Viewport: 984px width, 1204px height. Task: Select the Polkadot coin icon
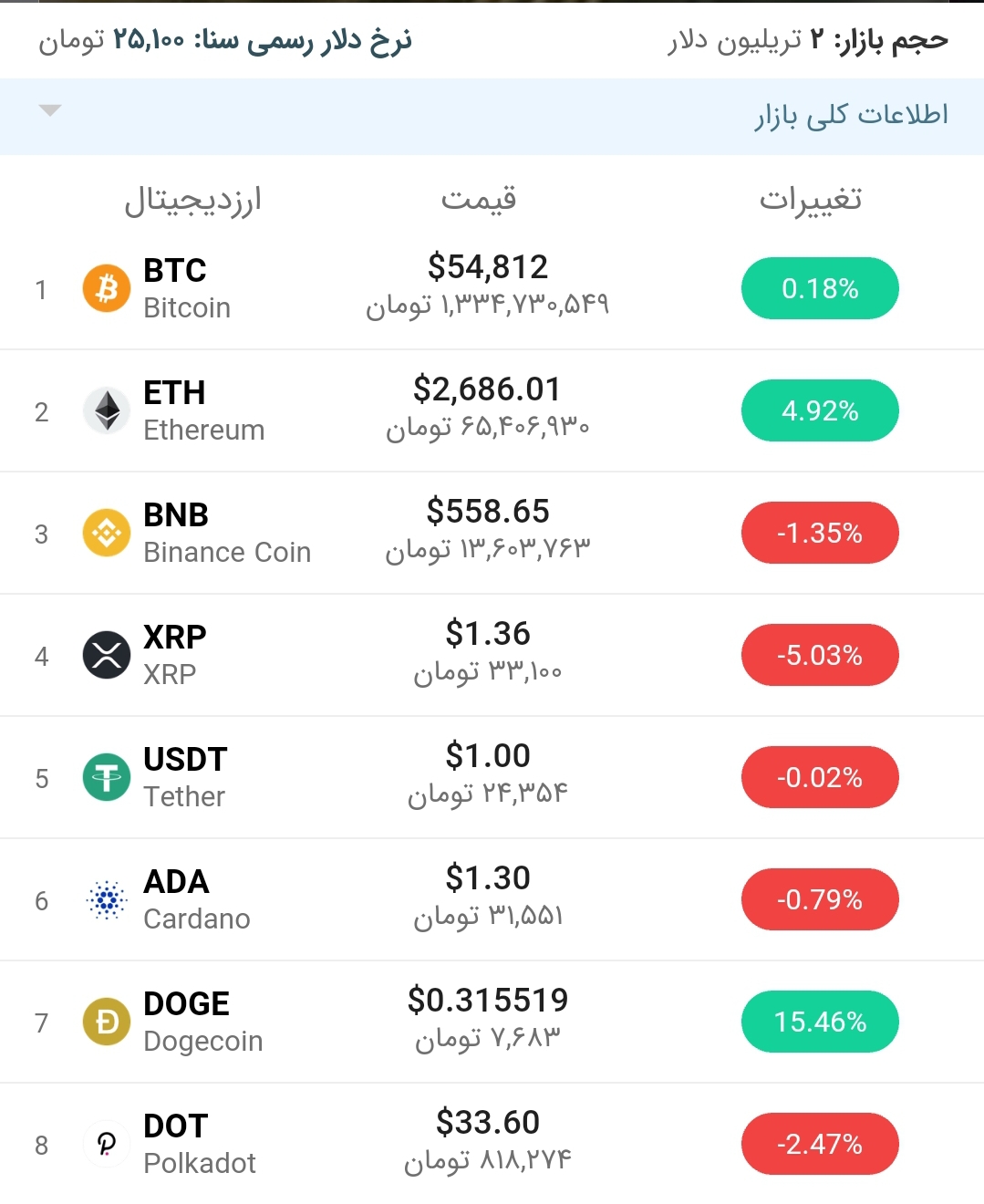tap(106, 1144)
